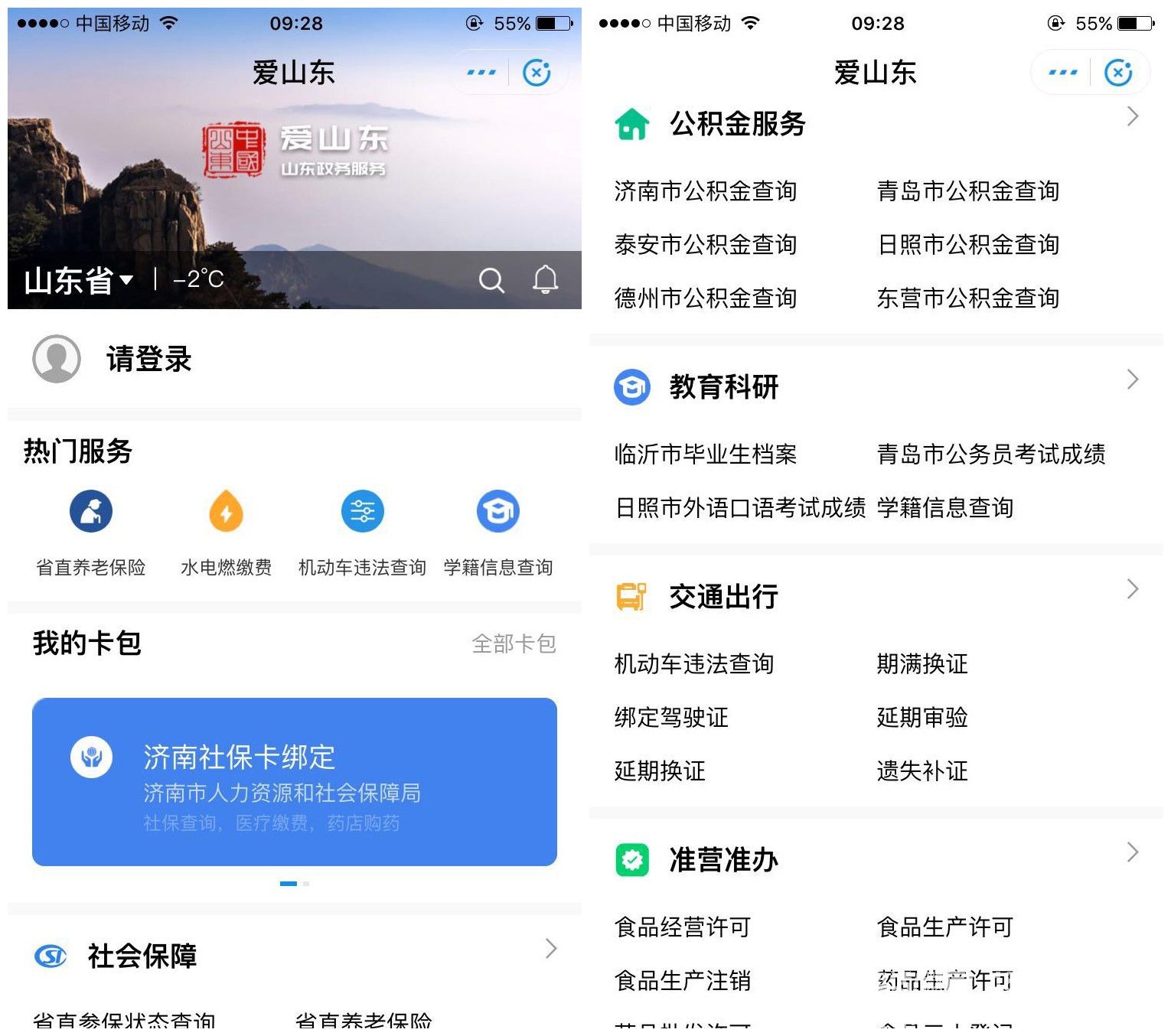1171x1036 pixels.
Task: View all cards via 全部卡包
Action: coord(514,643)
